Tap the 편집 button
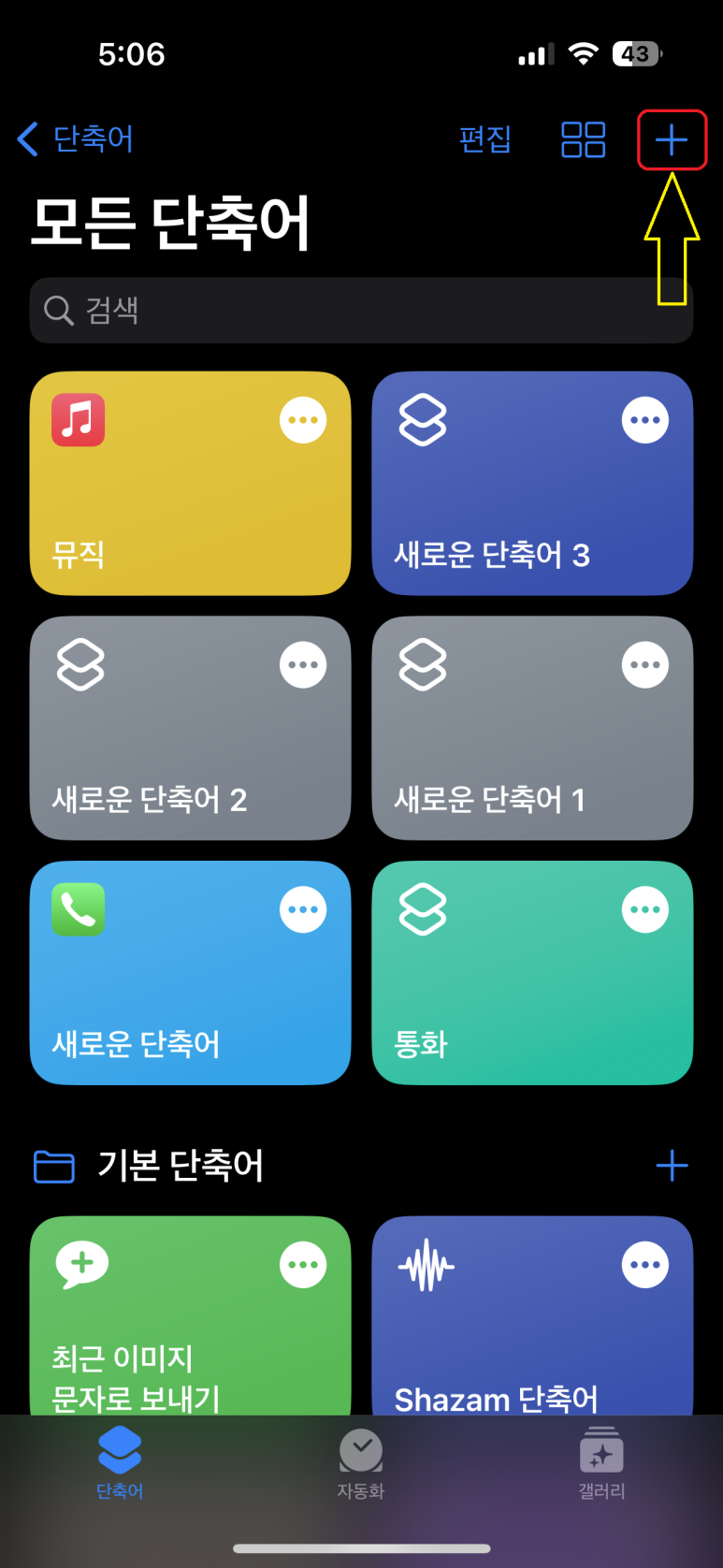This screenshot has width=723, height=1568. [484, 139]
